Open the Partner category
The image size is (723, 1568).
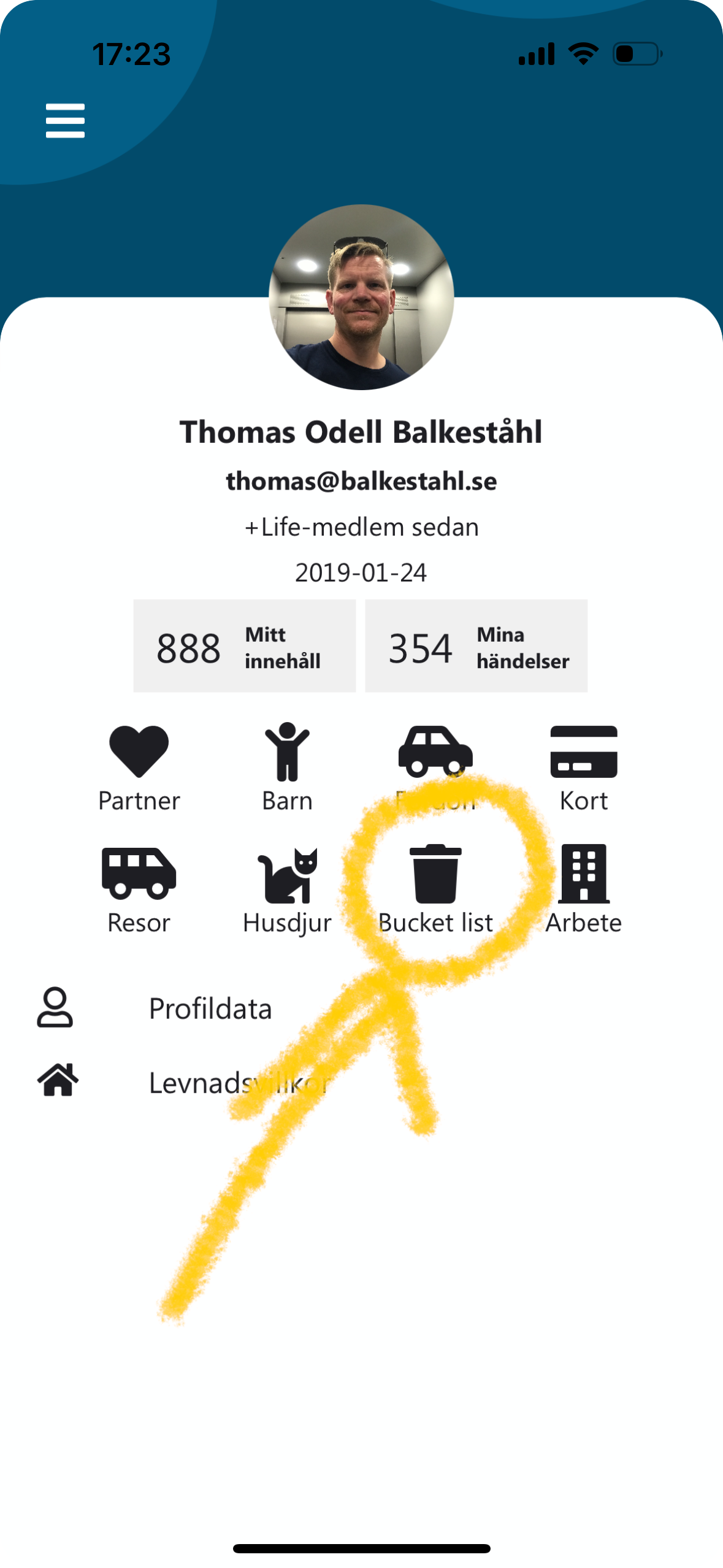tap(139, 768)
